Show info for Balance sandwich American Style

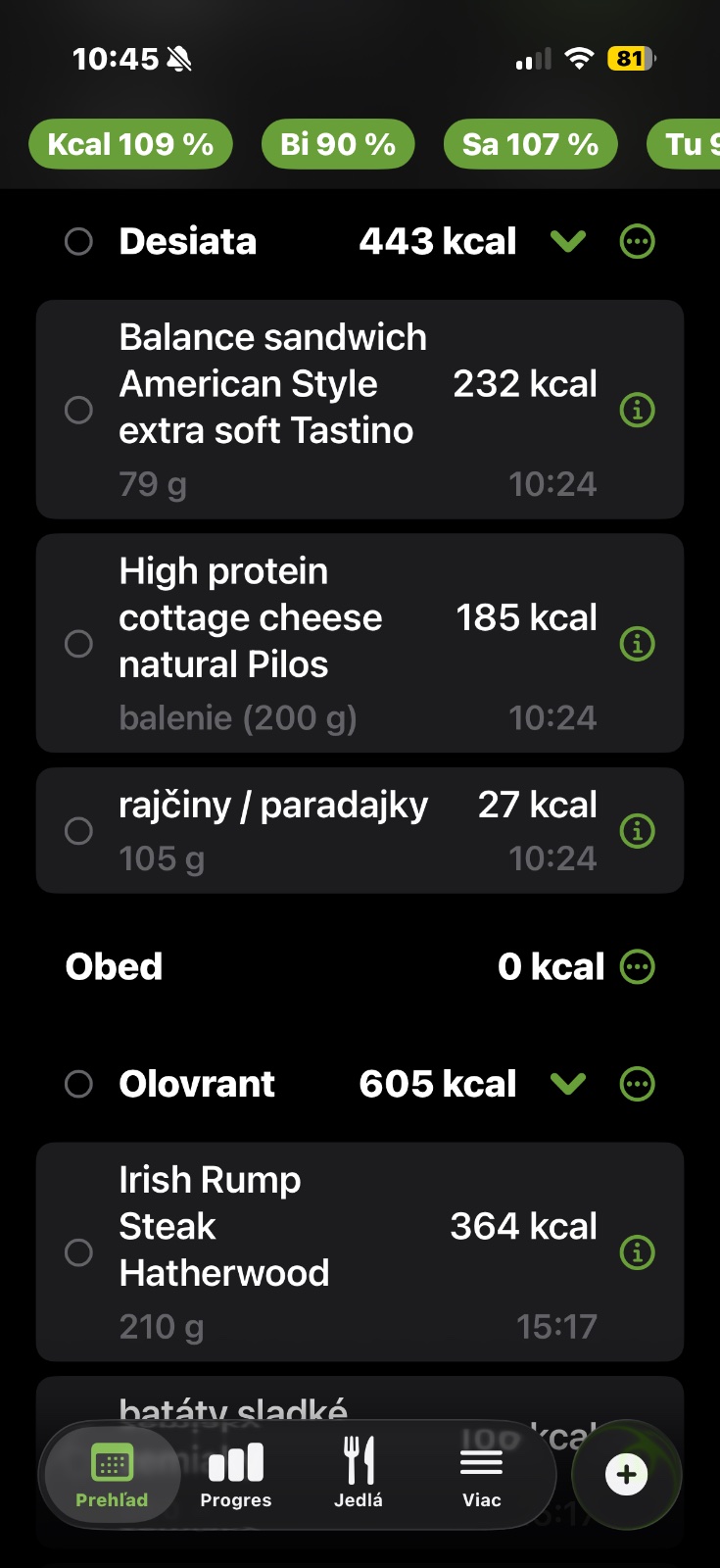638,410
